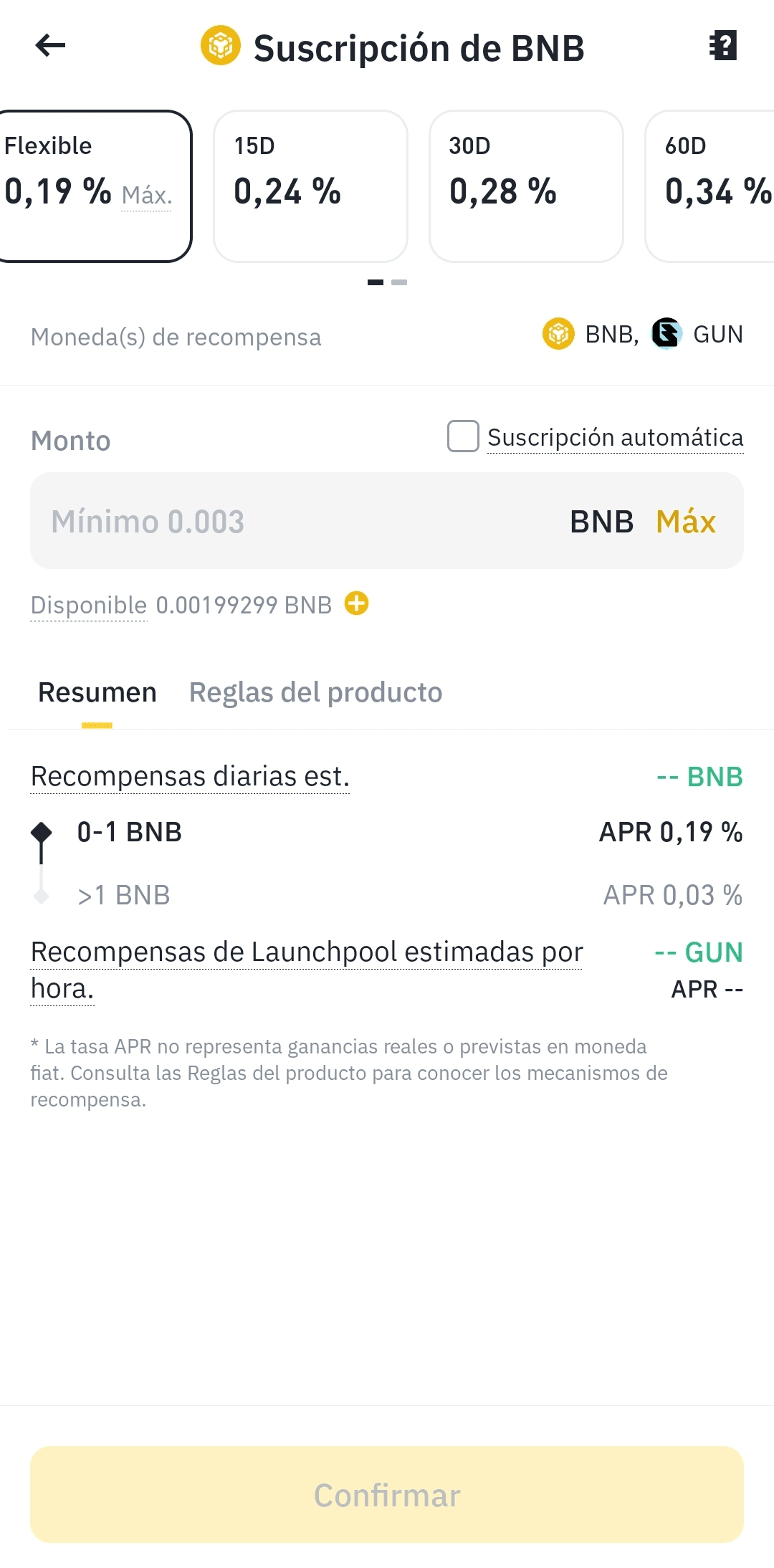
Task: Click the BNB reward coin icon
Action: (558, 333)
